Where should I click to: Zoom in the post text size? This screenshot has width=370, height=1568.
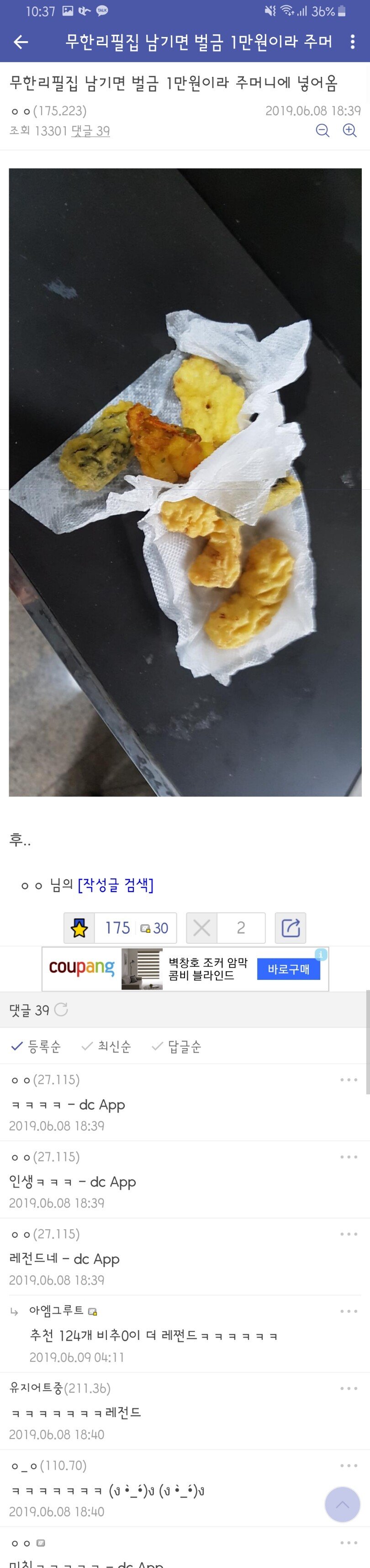349,130
